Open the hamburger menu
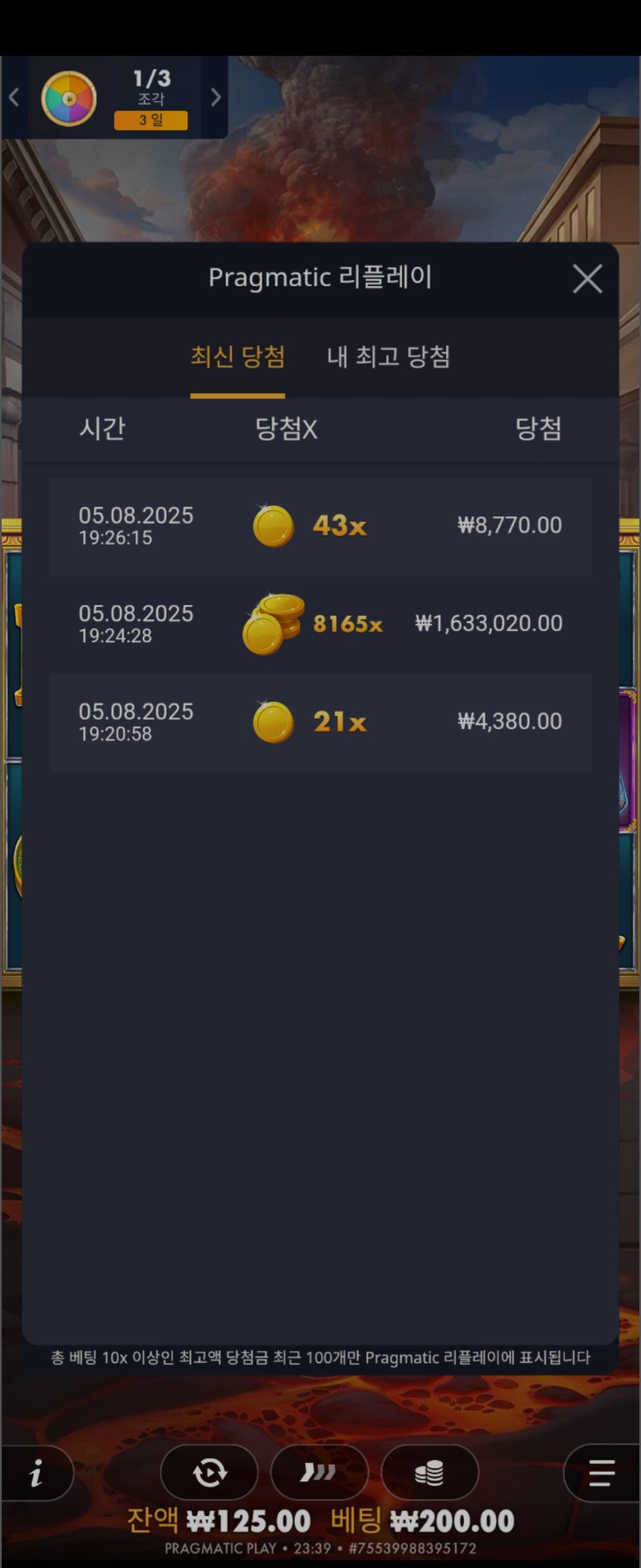 601,1473
